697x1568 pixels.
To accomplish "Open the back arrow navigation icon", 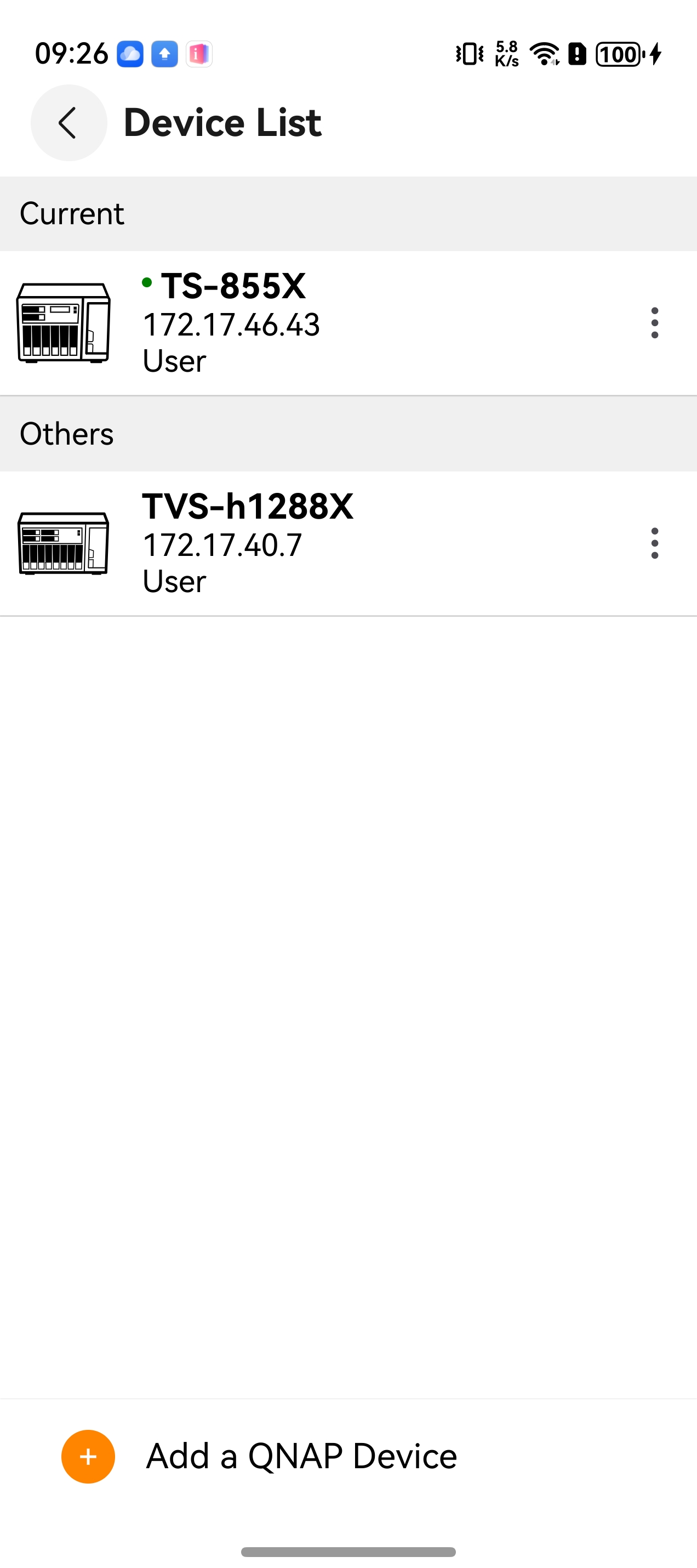I will click(68, 122).
